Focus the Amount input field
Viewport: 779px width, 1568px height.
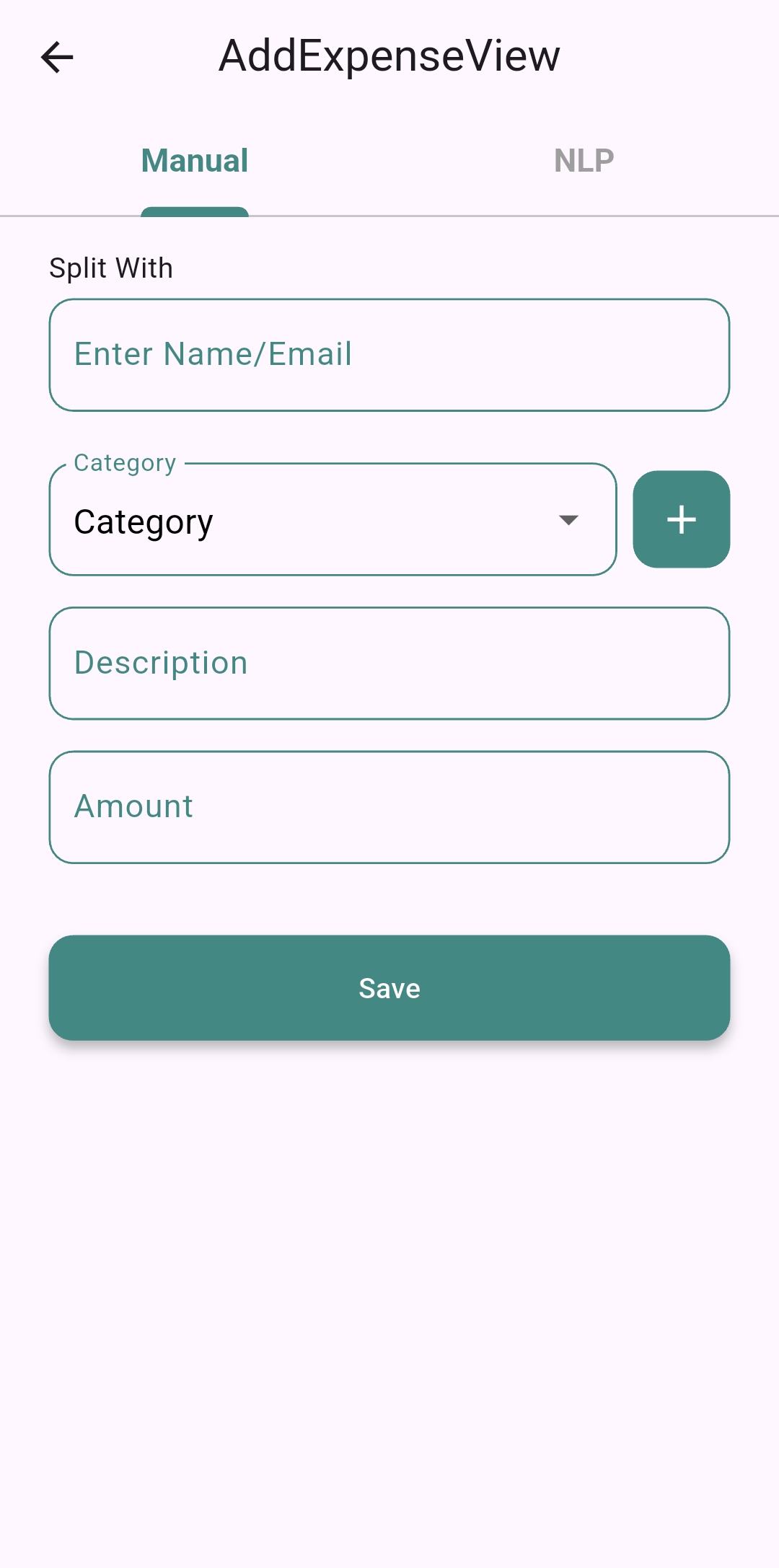[x=389, y=807]
